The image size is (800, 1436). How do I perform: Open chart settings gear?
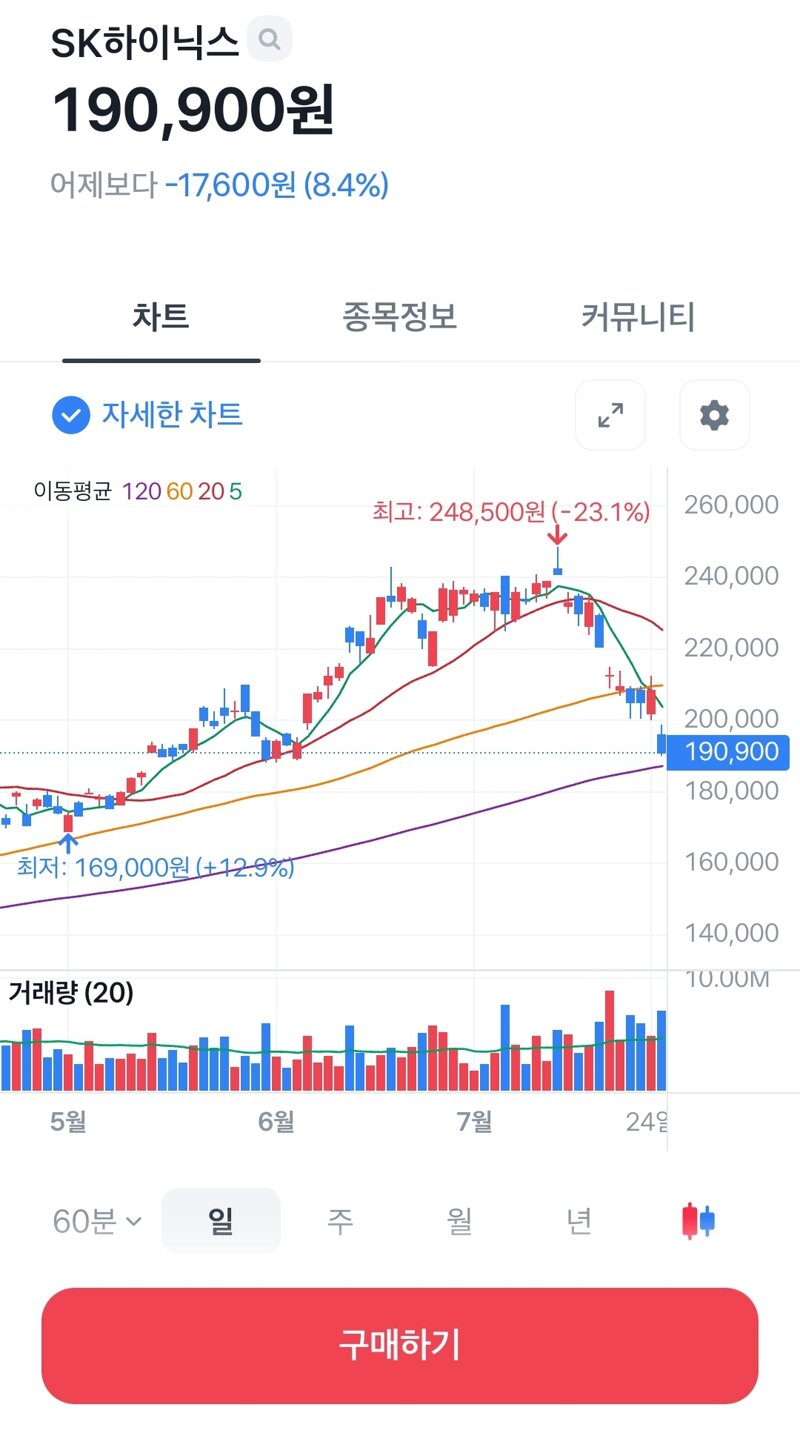coord(714,415)
